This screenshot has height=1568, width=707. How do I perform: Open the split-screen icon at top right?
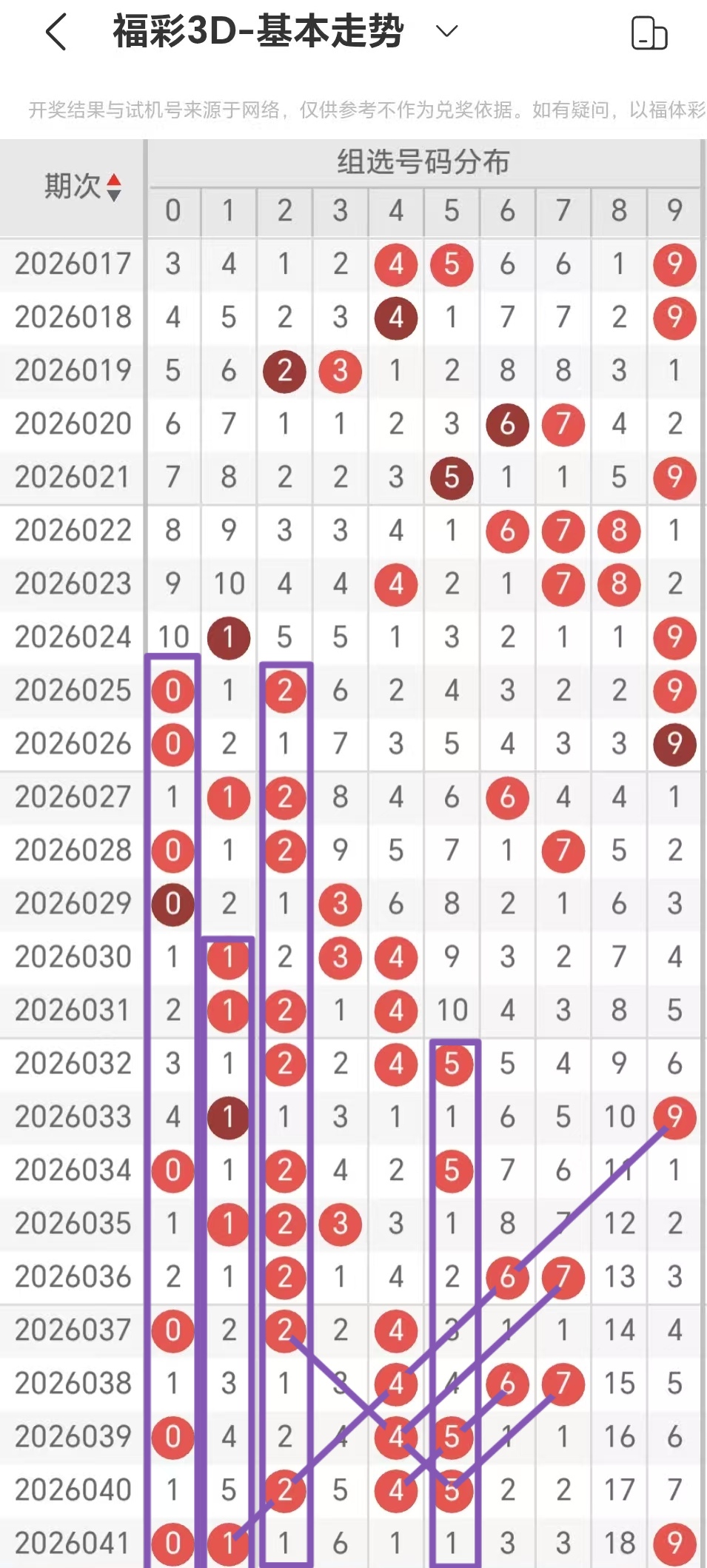coord(648,33)
